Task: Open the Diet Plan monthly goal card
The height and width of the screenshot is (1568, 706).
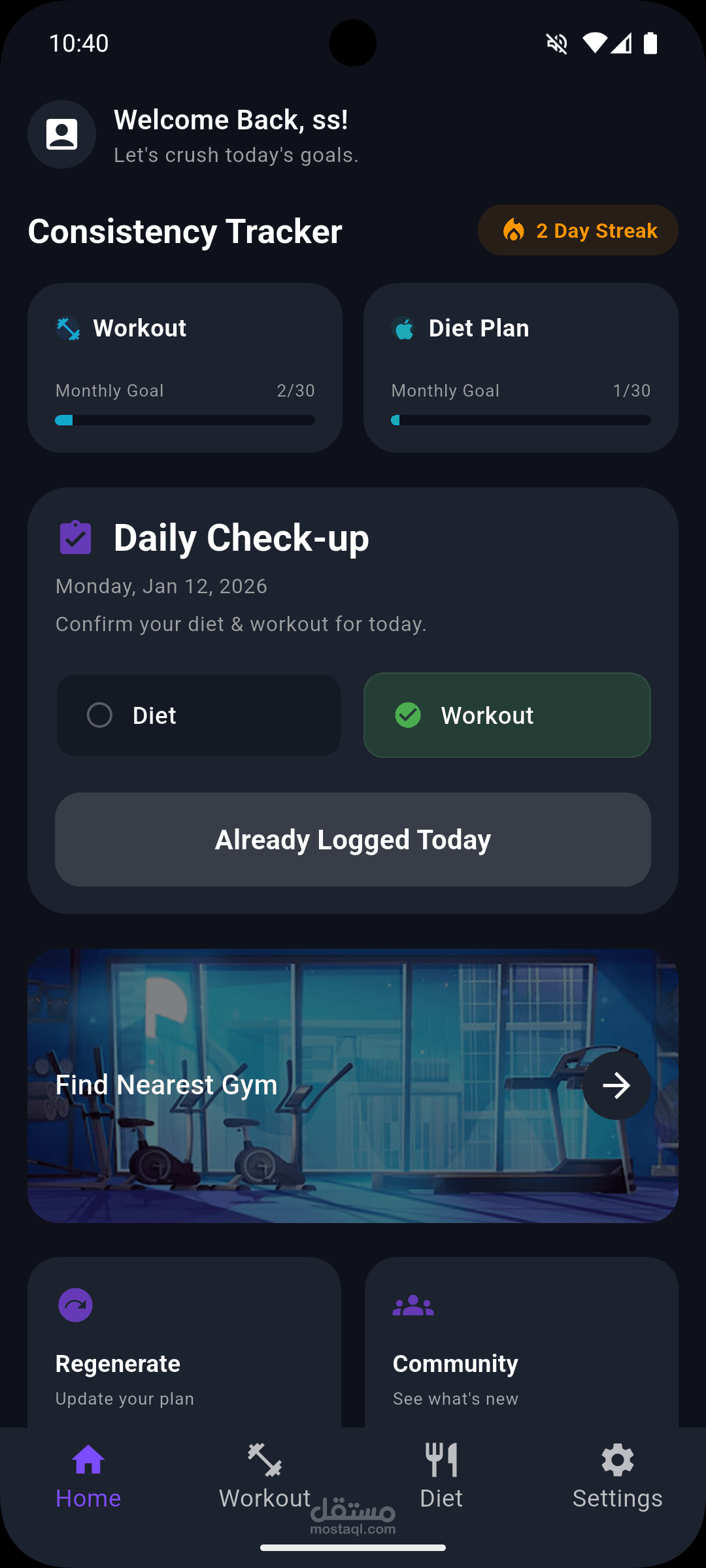Action: coord(521,368)
